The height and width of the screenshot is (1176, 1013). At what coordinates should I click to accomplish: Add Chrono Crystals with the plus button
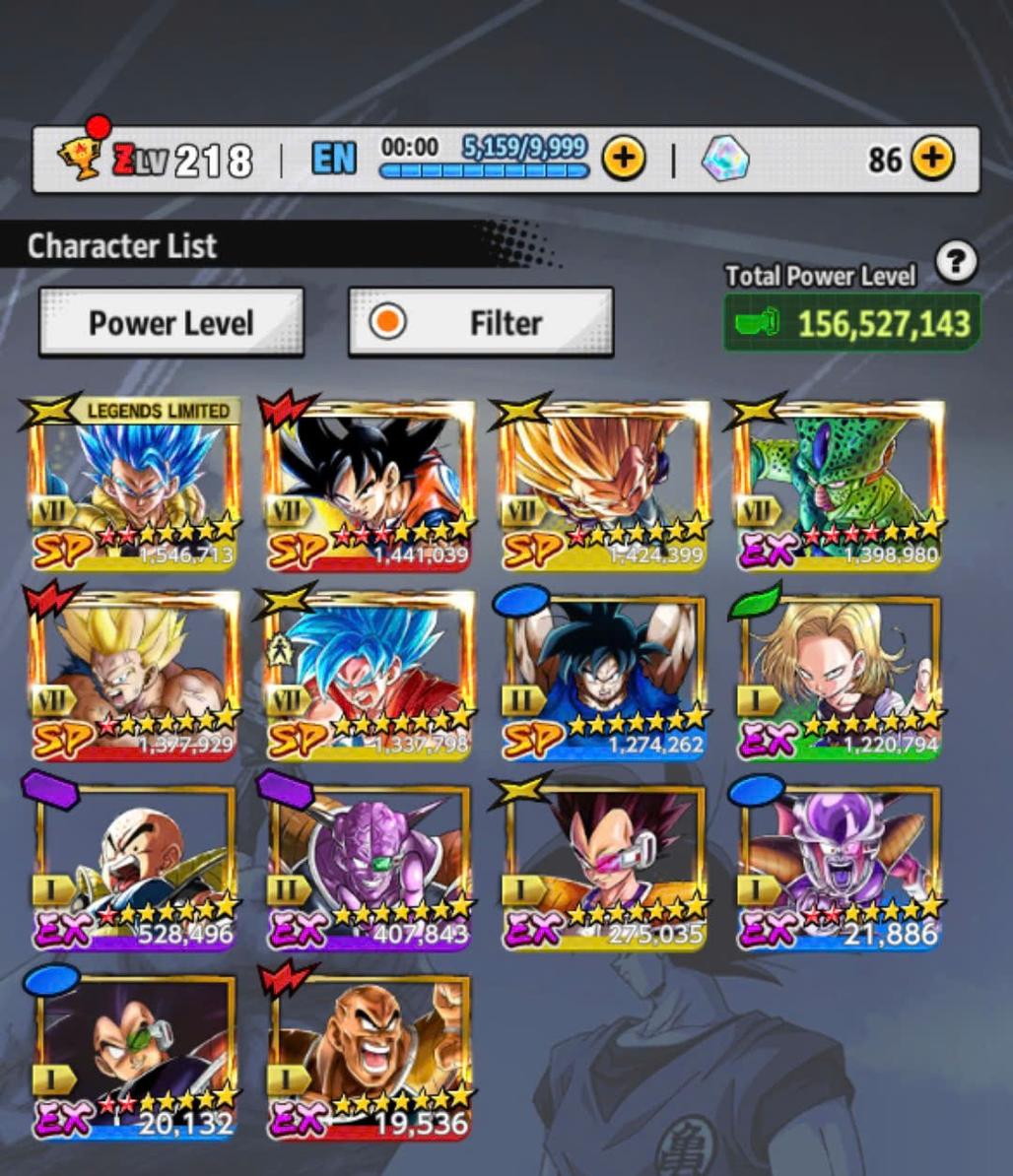(x=931, y=158)
